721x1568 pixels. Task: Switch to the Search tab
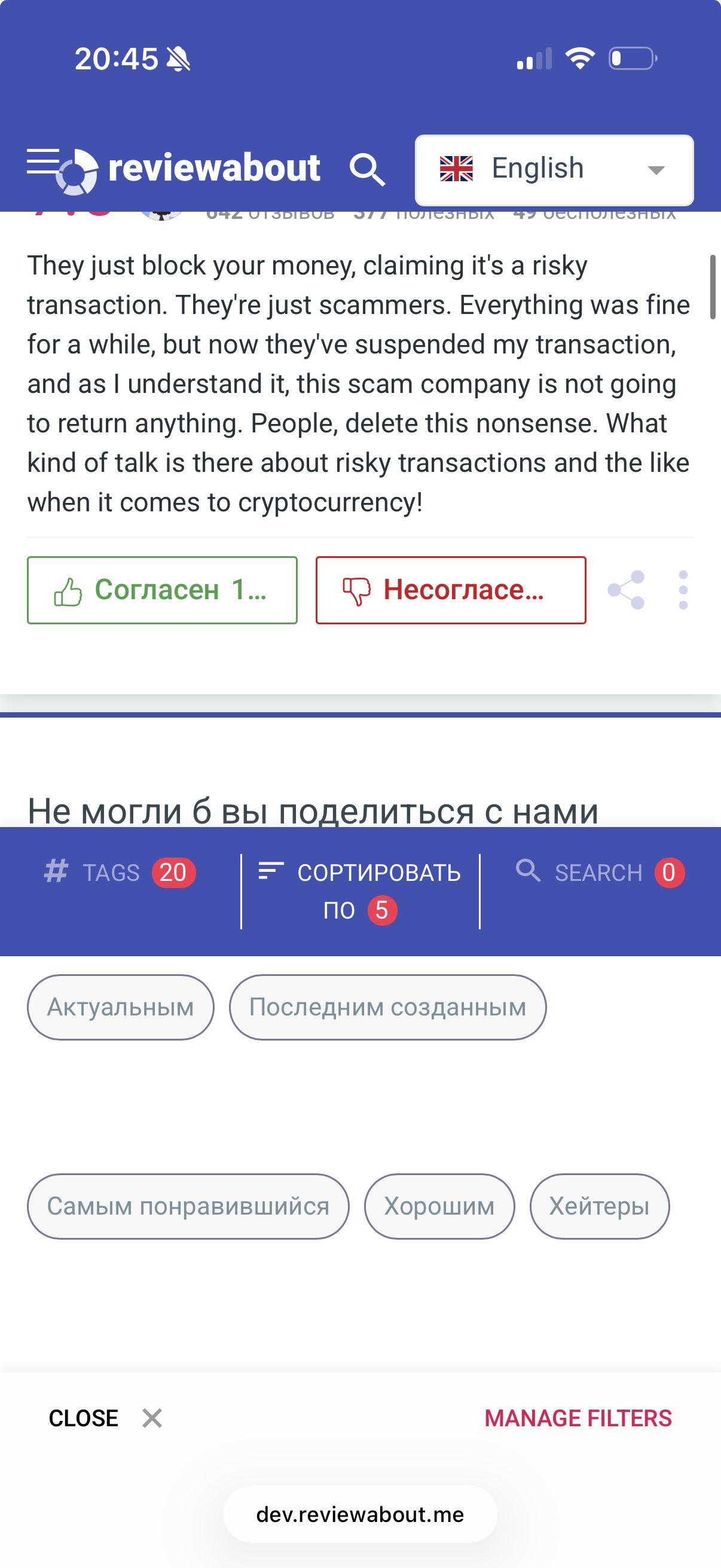point(599,873)
